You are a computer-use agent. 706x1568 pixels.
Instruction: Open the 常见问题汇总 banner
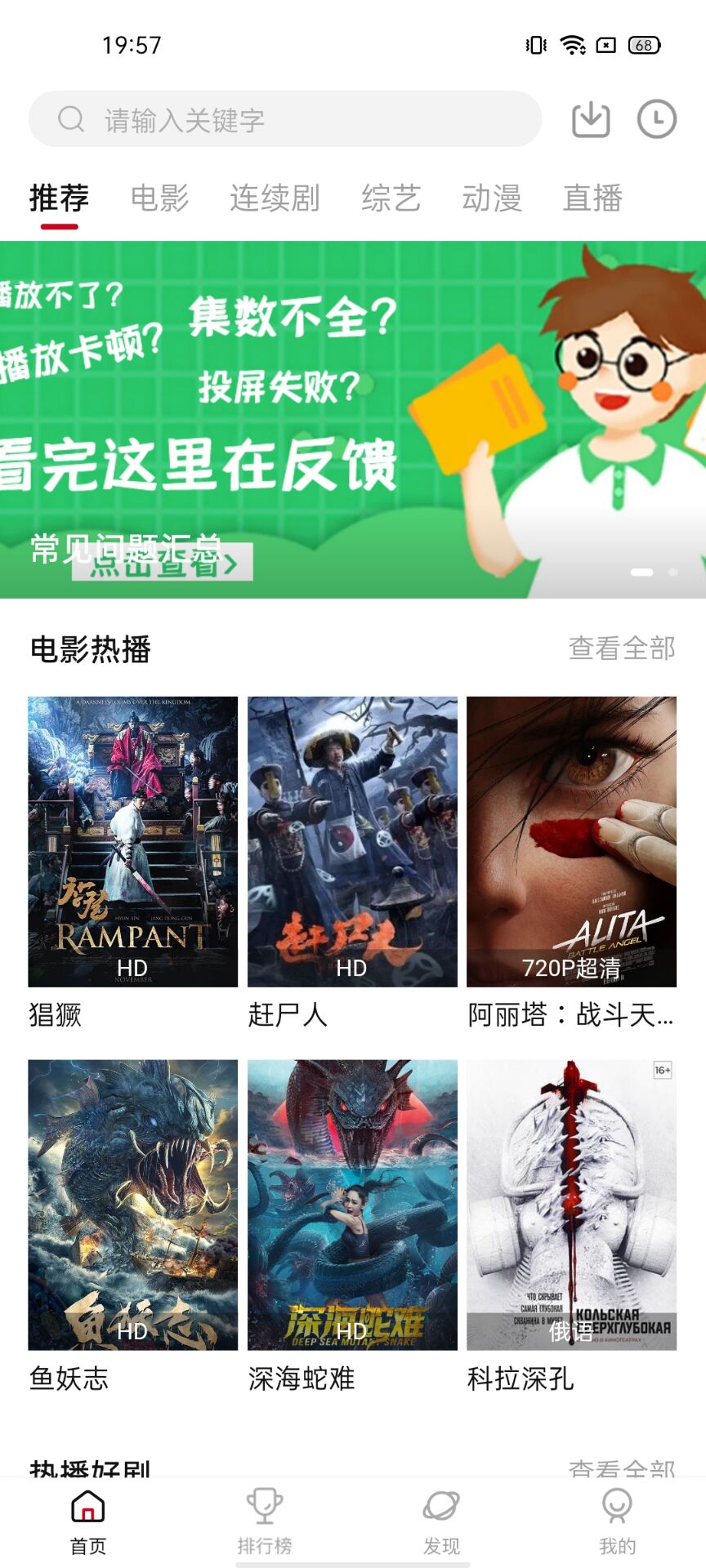pyautogui.click(x=353, y=419)
